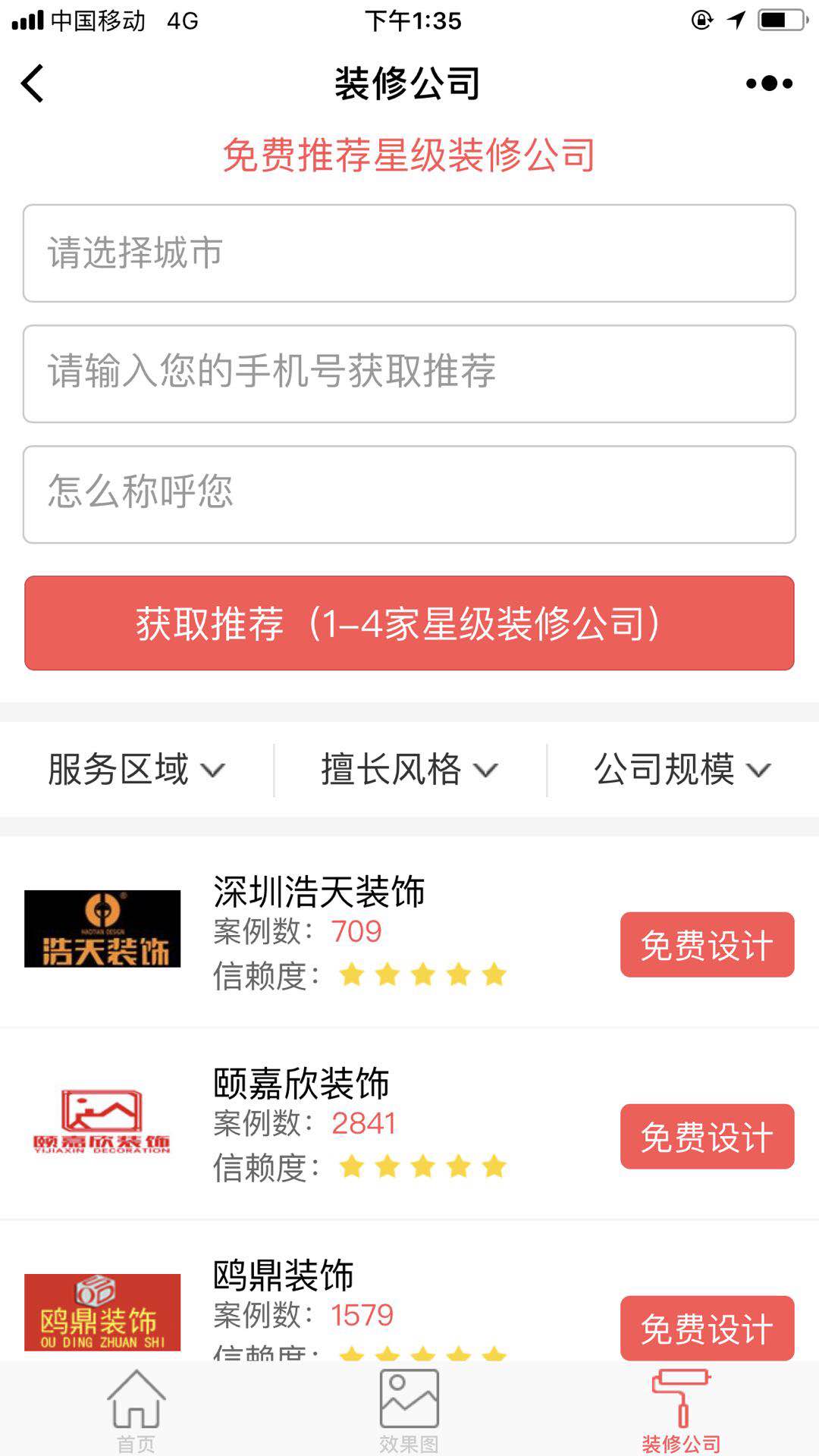Open the 请选择城市 city picker
The width and height of the screenshot is (819, 1456).
409,253
